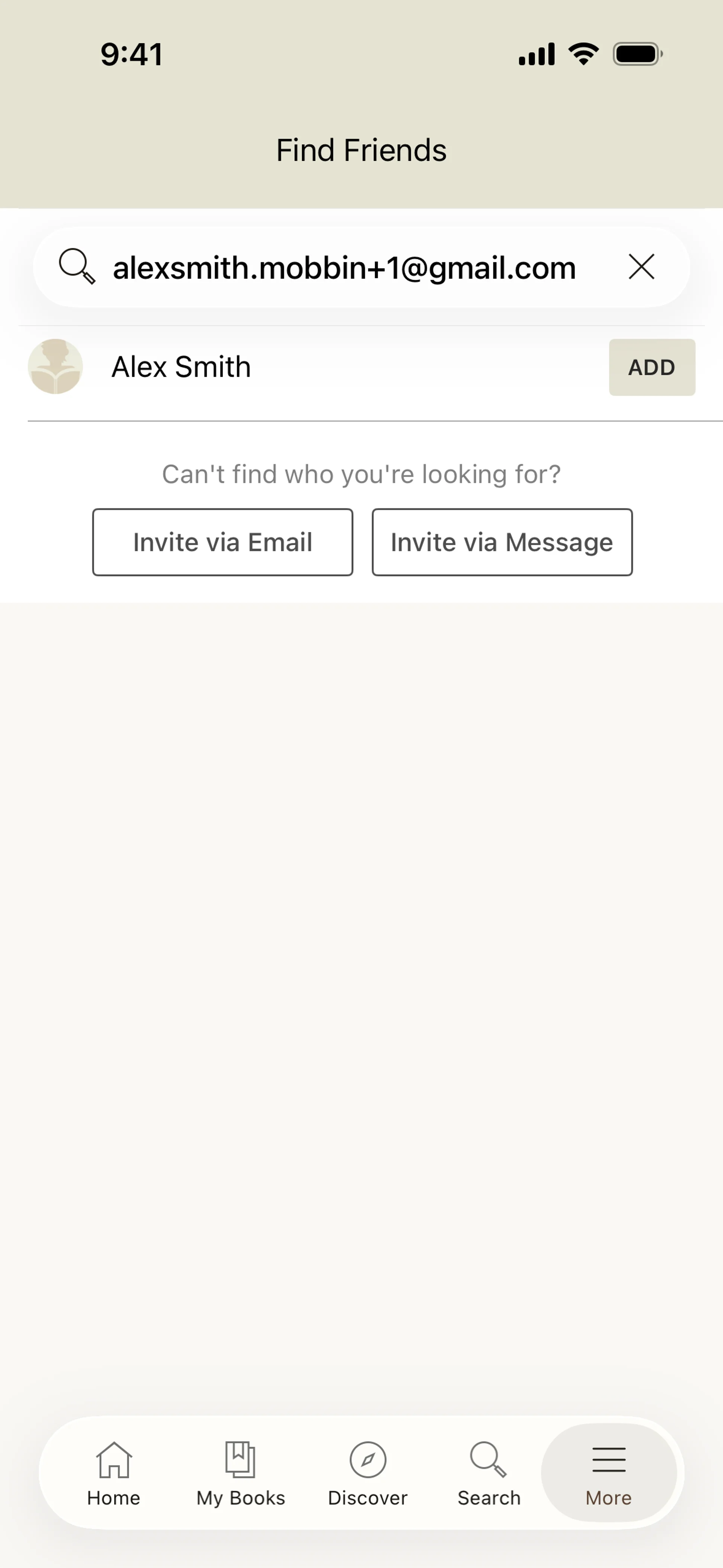Clear the email search text
The image size is (723, 1568).
pos(641,267)
